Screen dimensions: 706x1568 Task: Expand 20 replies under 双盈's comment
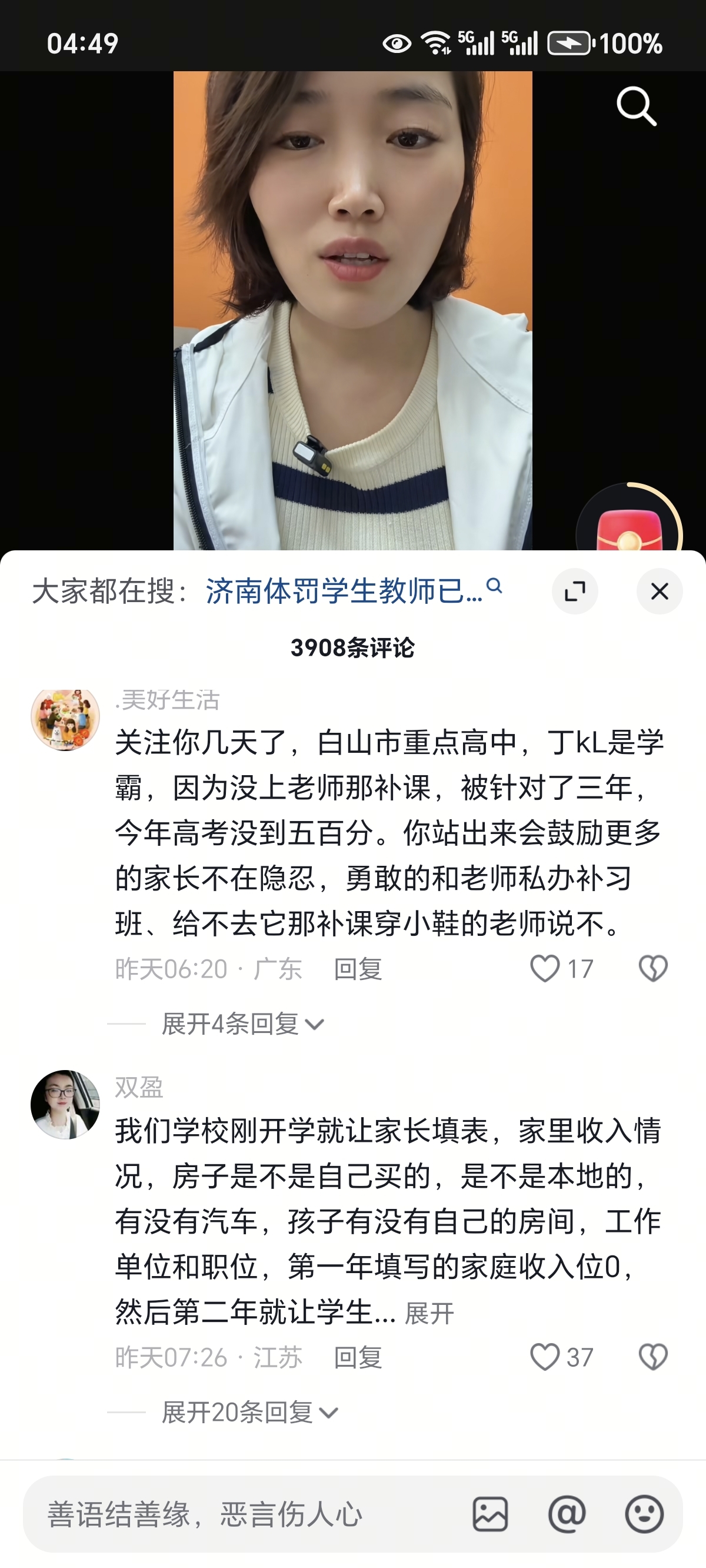coord(249,1412)
